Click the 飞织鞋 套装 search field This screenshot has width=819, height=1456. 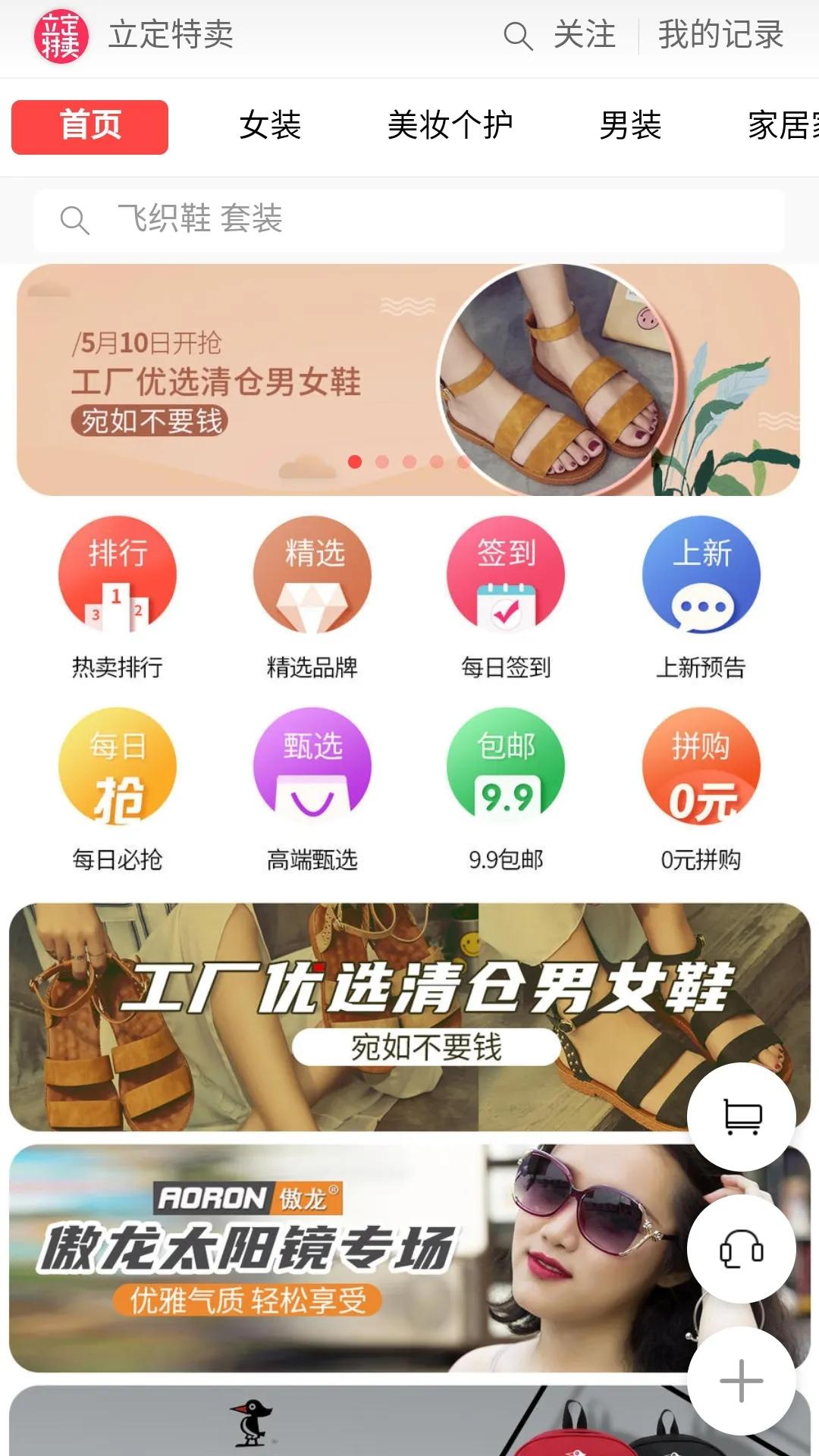409,221
